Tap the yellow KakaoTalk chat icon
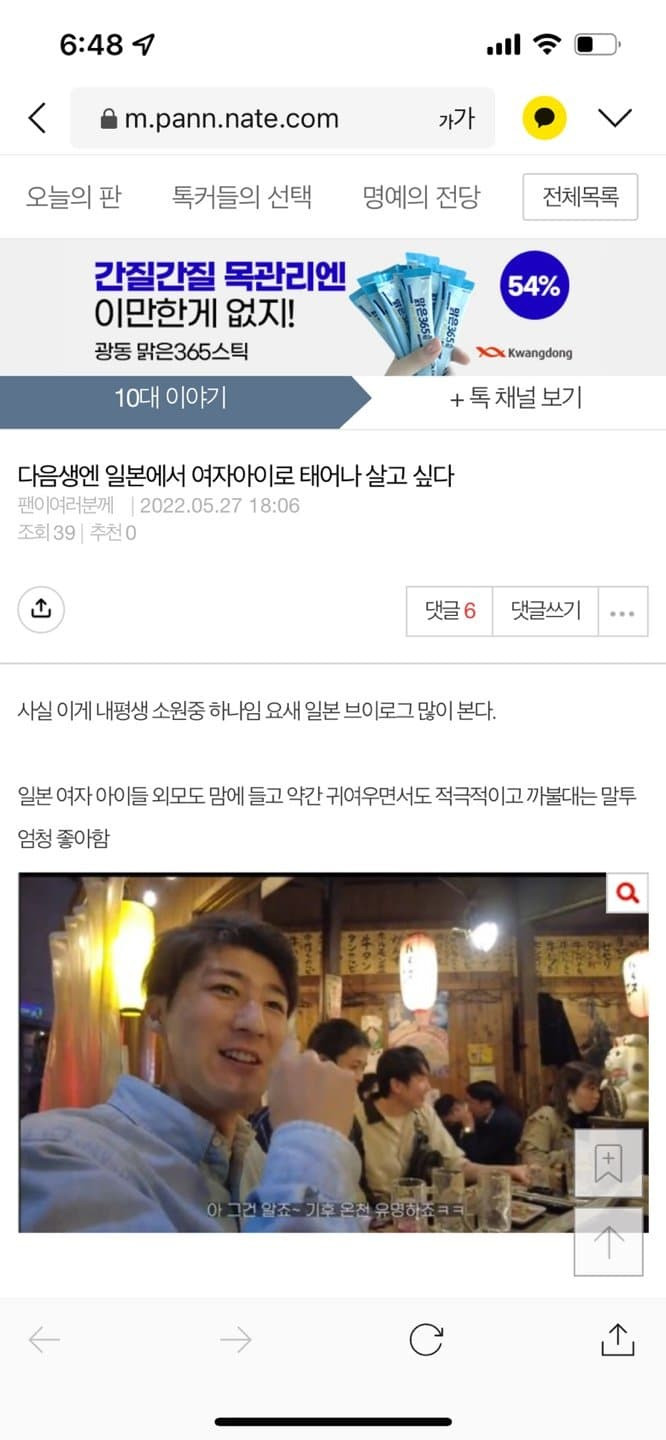666x1440 pixels. click(544, 119)
